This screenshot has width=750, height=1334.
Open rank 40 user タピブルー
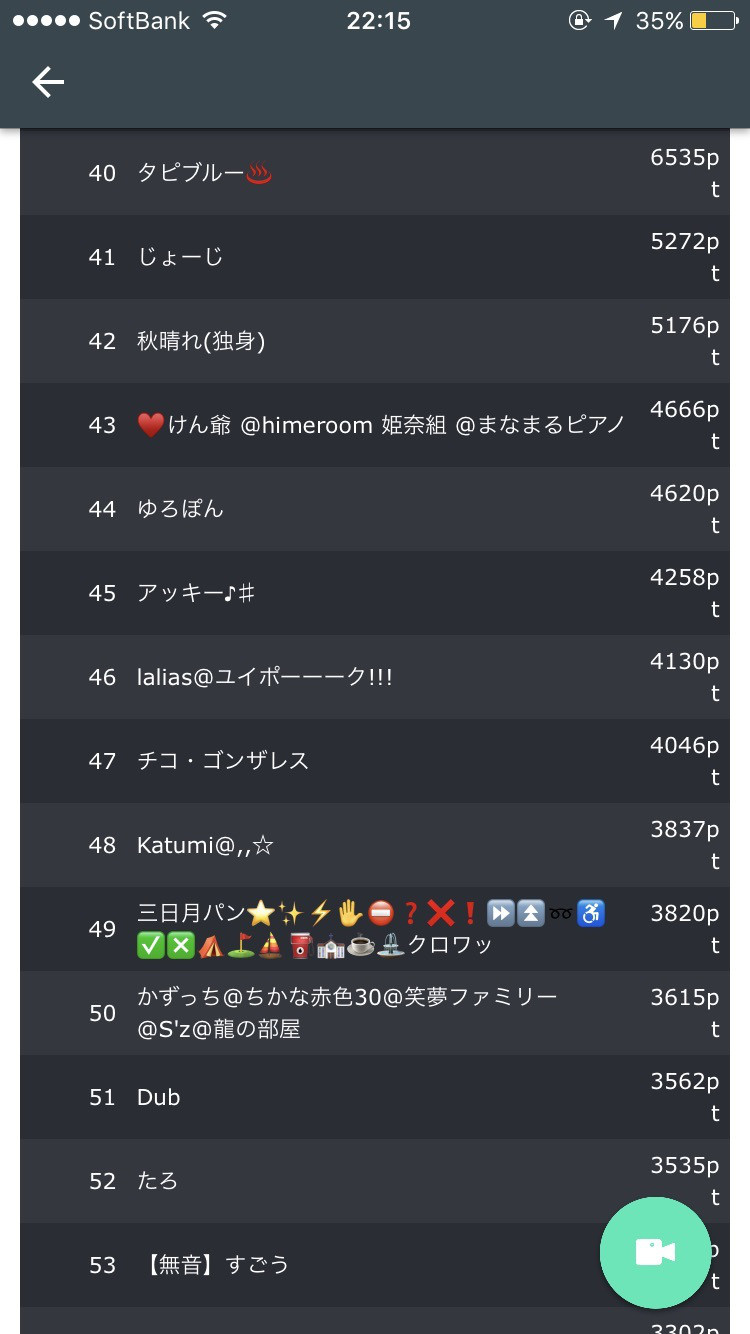tap(205, 174)
